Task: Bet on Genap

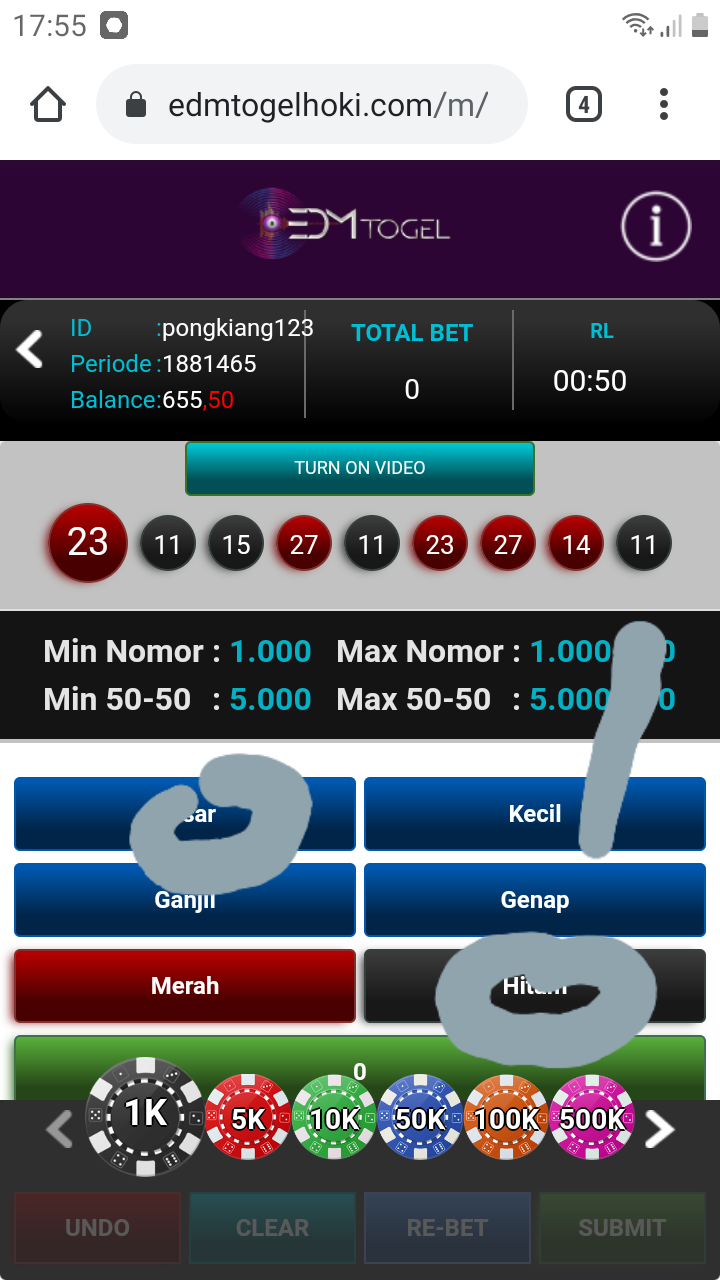Action: click(535, 900)
